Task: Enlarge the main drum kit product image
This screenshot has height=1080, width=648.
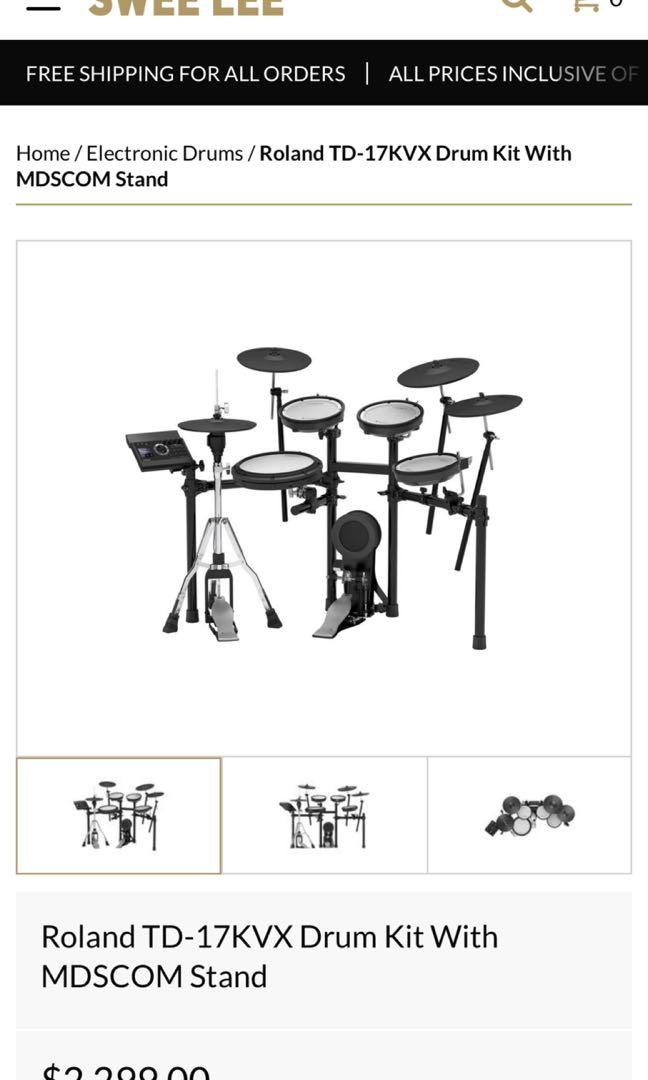Action: click(x=323, y=498)
